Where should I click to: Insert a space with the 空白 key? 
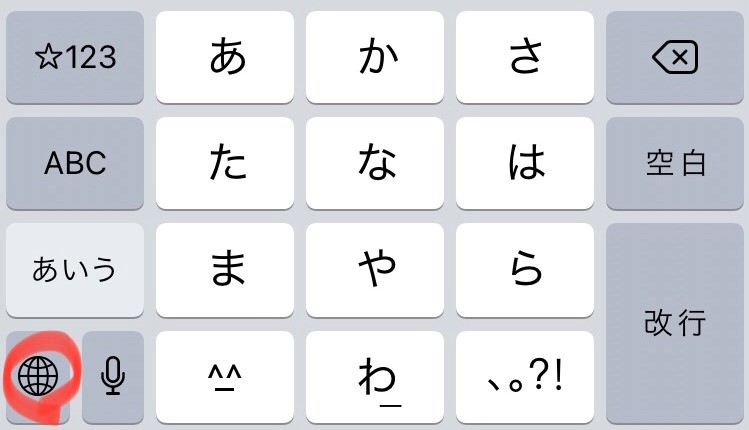click(675, 163)
